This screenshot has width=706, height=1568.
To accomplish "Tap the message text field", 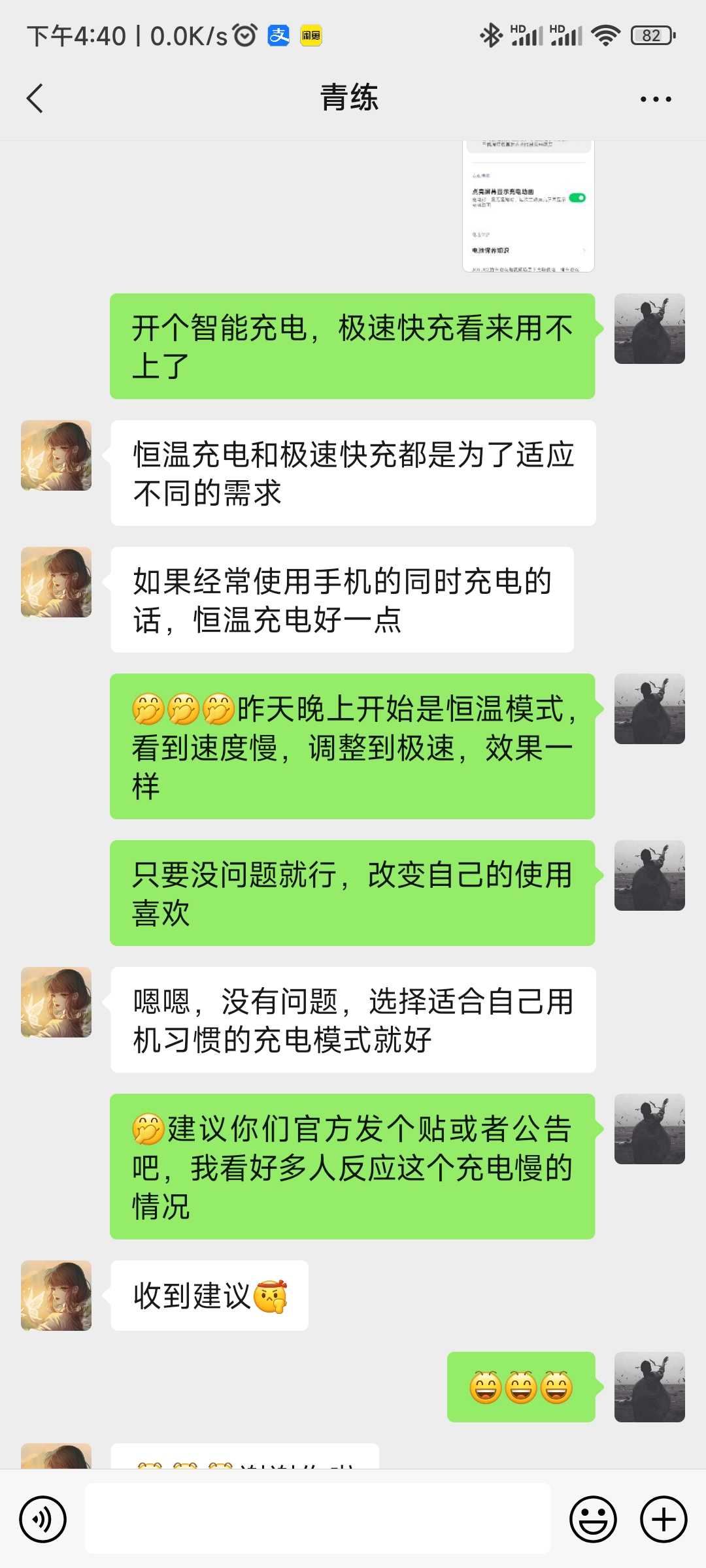I will click(318, 1518).
